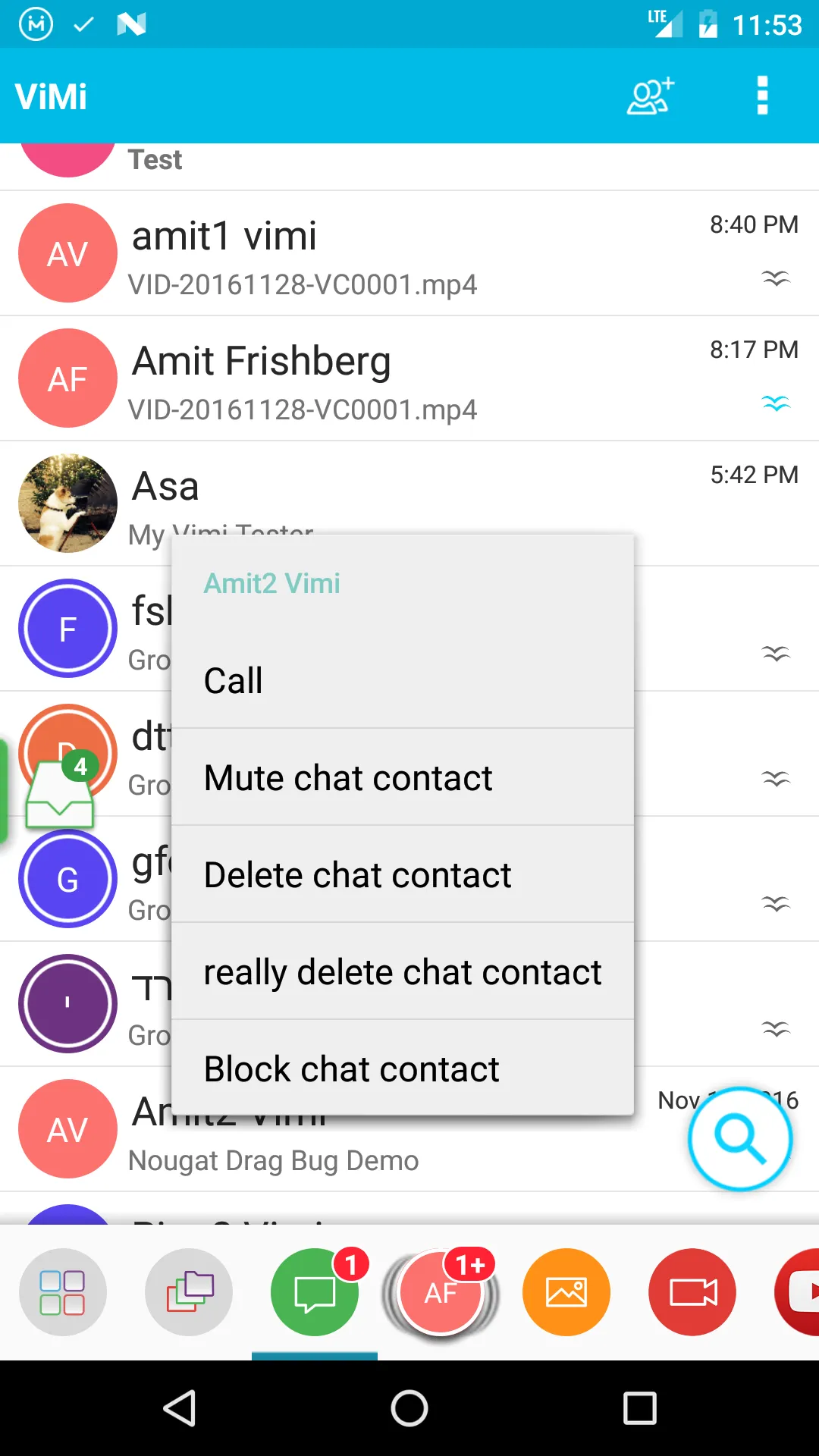The image size is (819, 1456).
Task: Switch to the green chat messages tab
Action: 315,1292
